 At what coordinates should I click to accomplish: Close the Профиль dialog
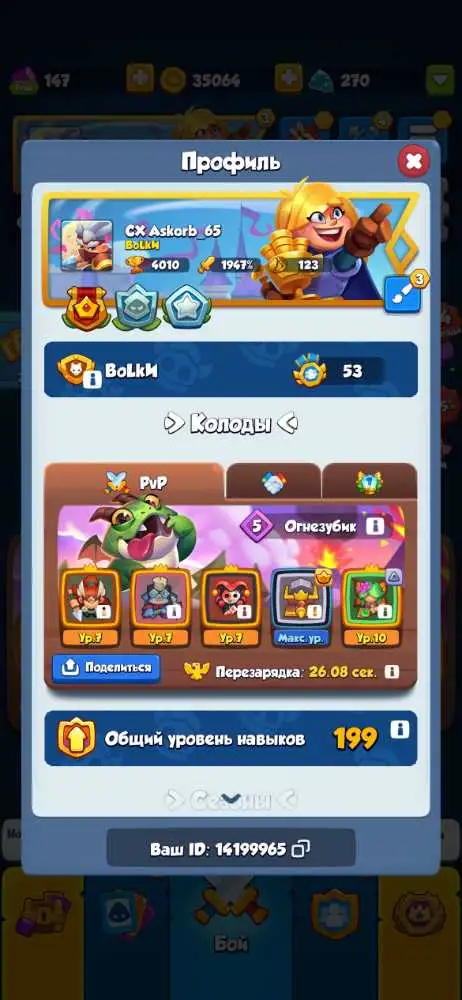pos(414,161)
